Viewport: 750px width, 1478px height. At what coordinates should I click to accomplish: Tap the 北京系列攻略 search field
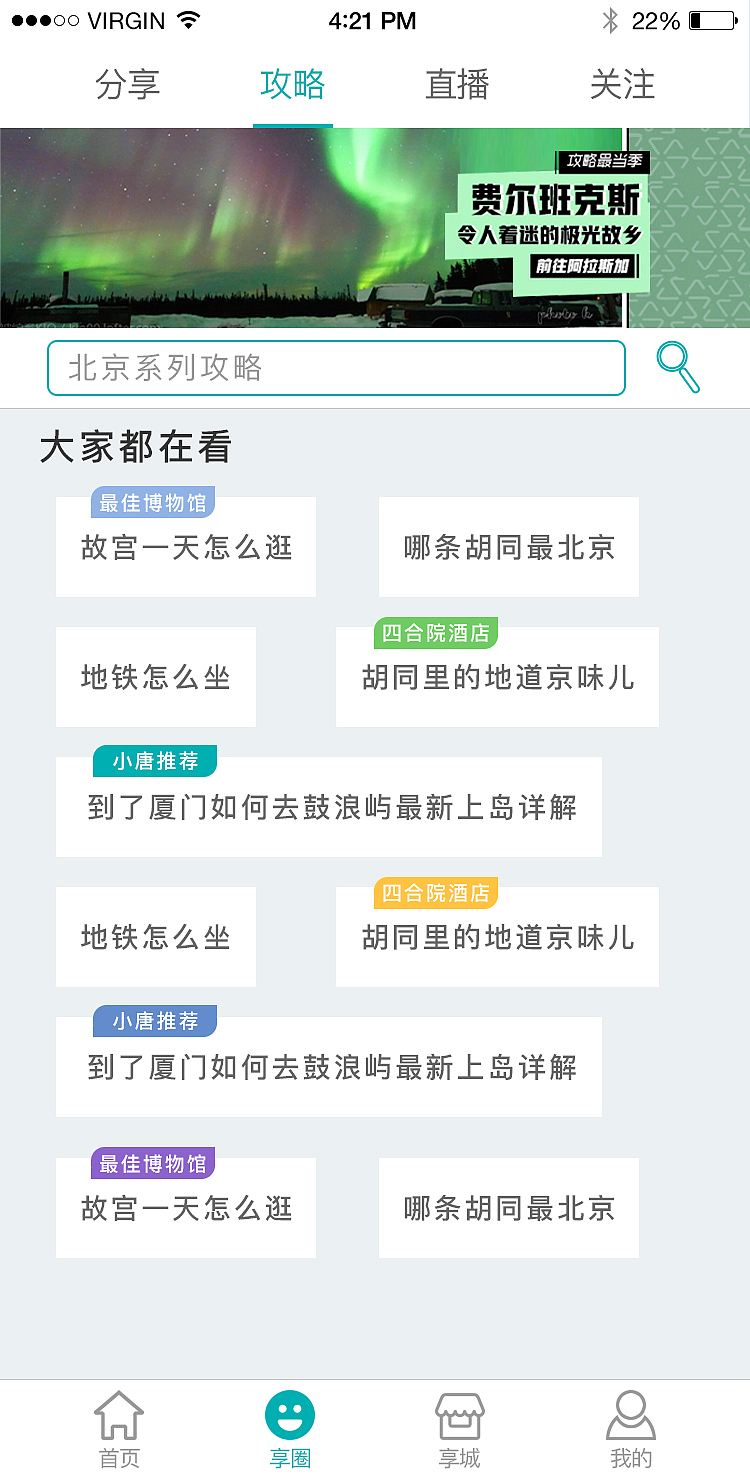tap(336, 368)
